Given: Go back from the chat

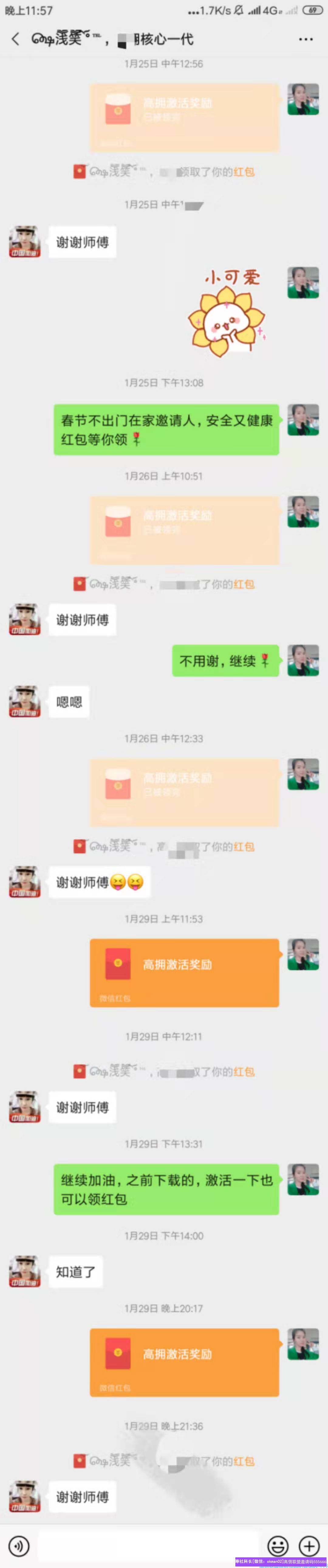Looking at the screenshot, I should (15, 39).
